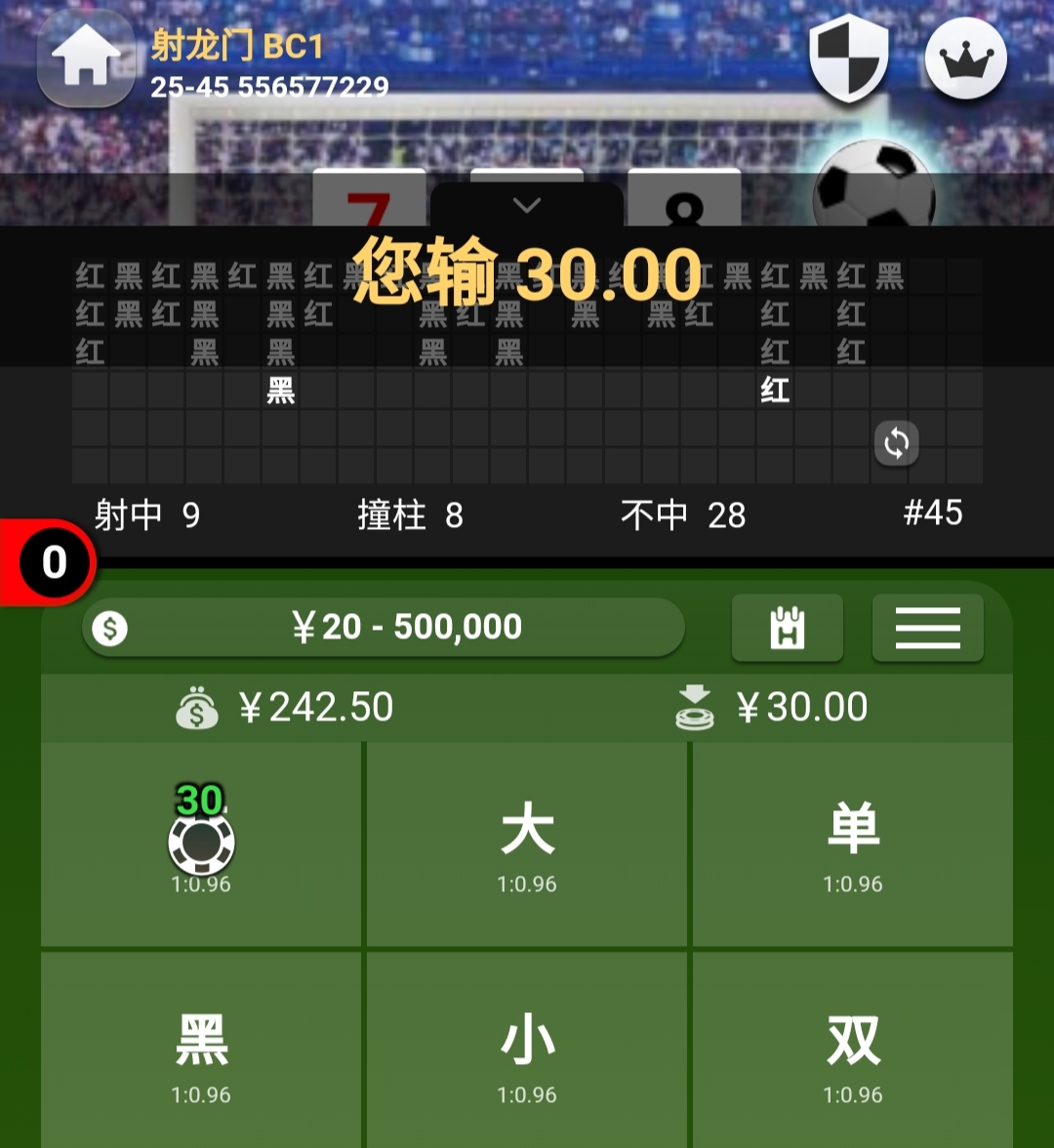
Task: Tap the cell with the 30 chip
Action: (201, 843)
